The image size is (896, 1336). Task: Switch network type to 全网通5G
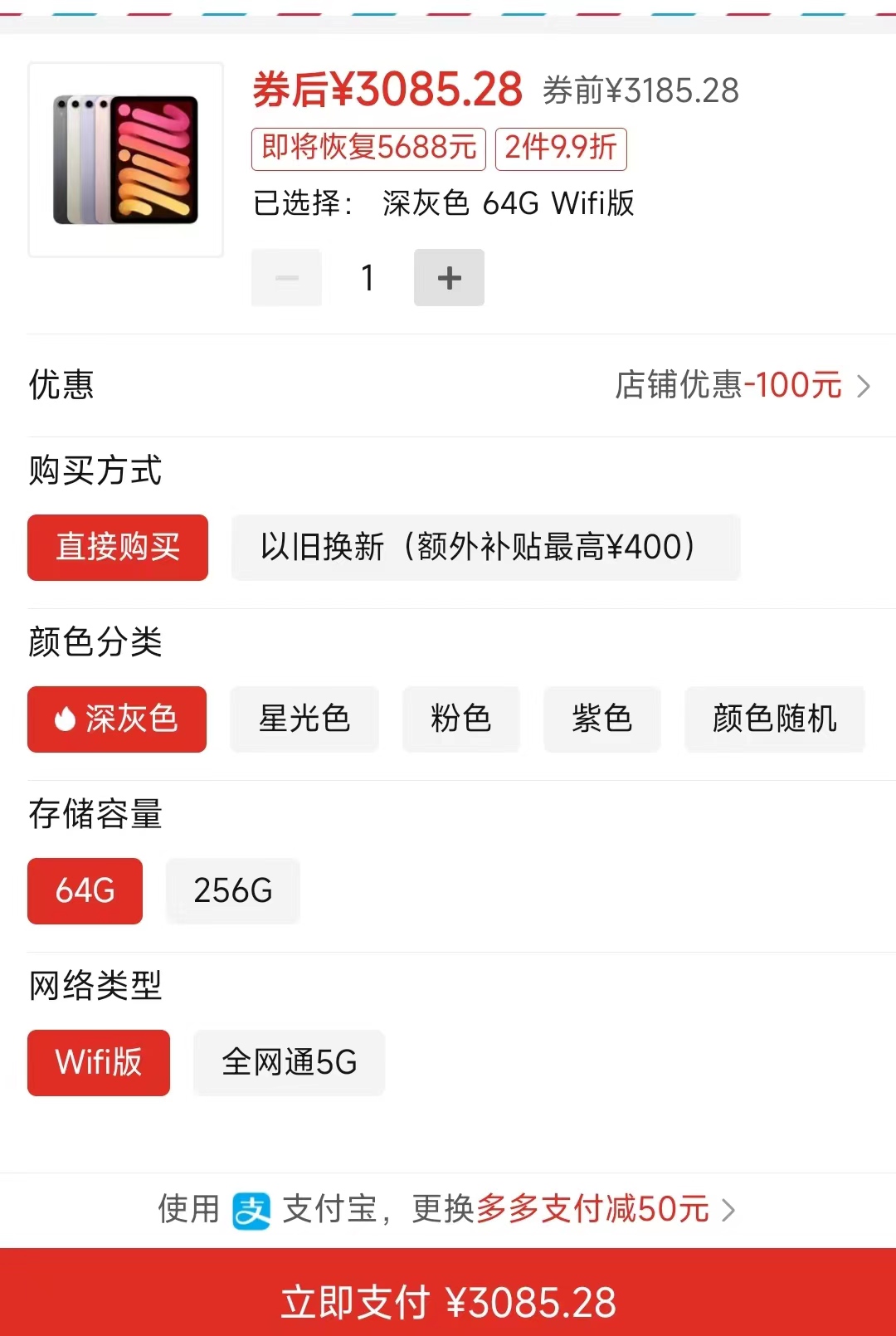click(289, 1063)
